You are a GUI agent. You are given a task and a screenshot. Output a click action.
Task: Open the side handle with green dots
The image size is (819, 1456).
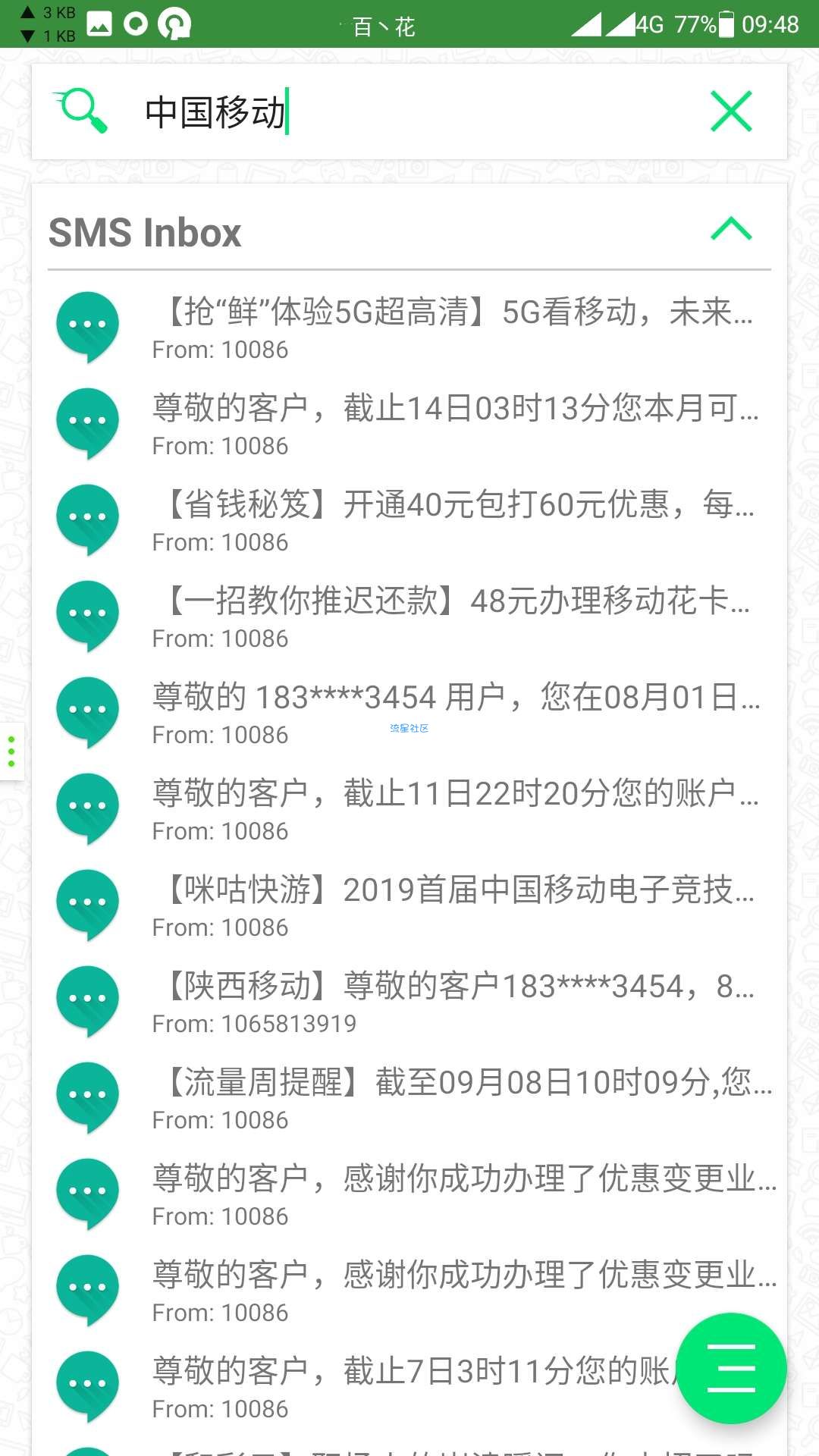(11, 751)
